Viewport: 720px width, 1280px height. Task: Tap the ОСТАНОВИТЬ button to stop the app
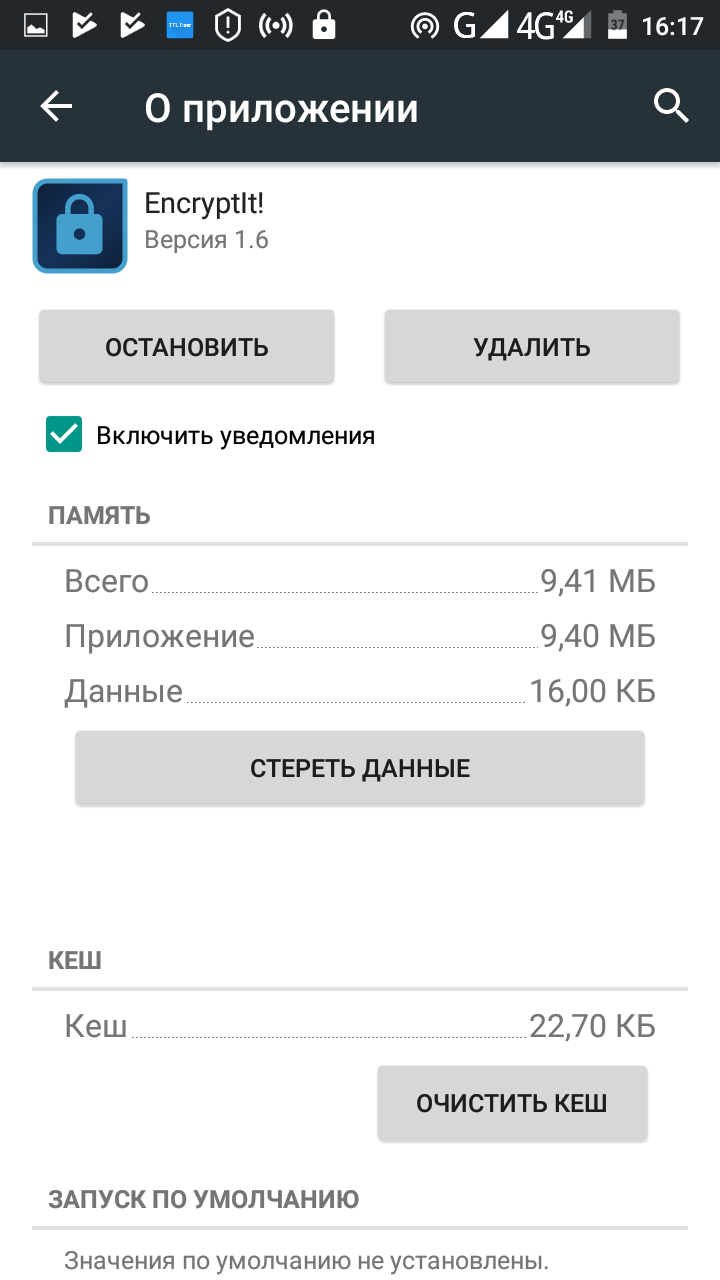click(x=187, y=347)
